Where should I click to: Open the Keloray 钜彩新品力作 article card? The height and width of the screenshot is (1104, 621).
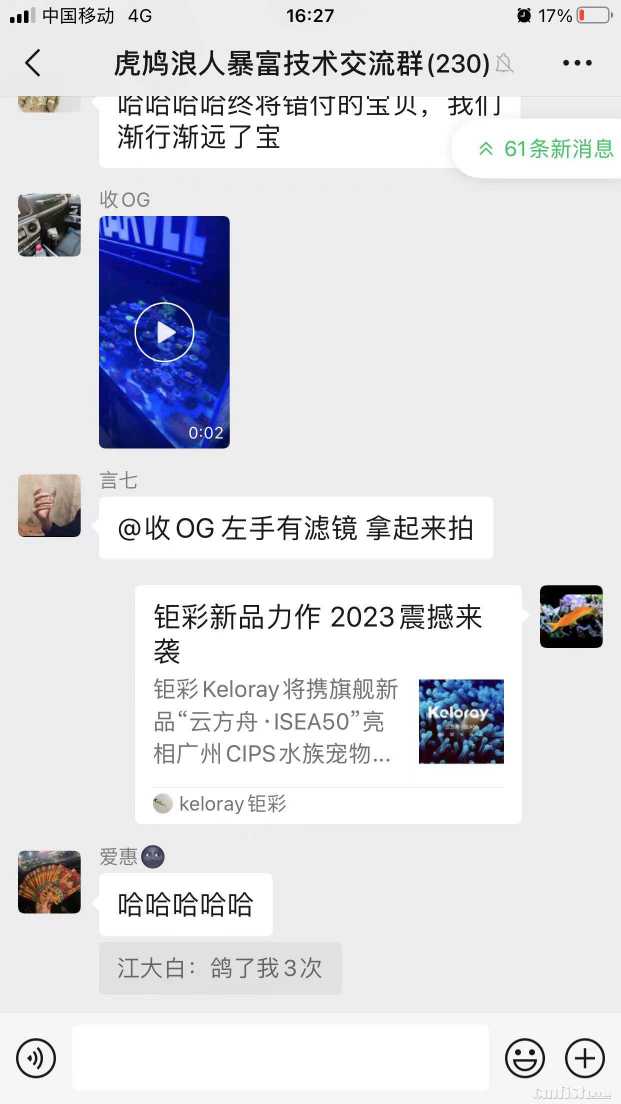(x=328, y=703)
